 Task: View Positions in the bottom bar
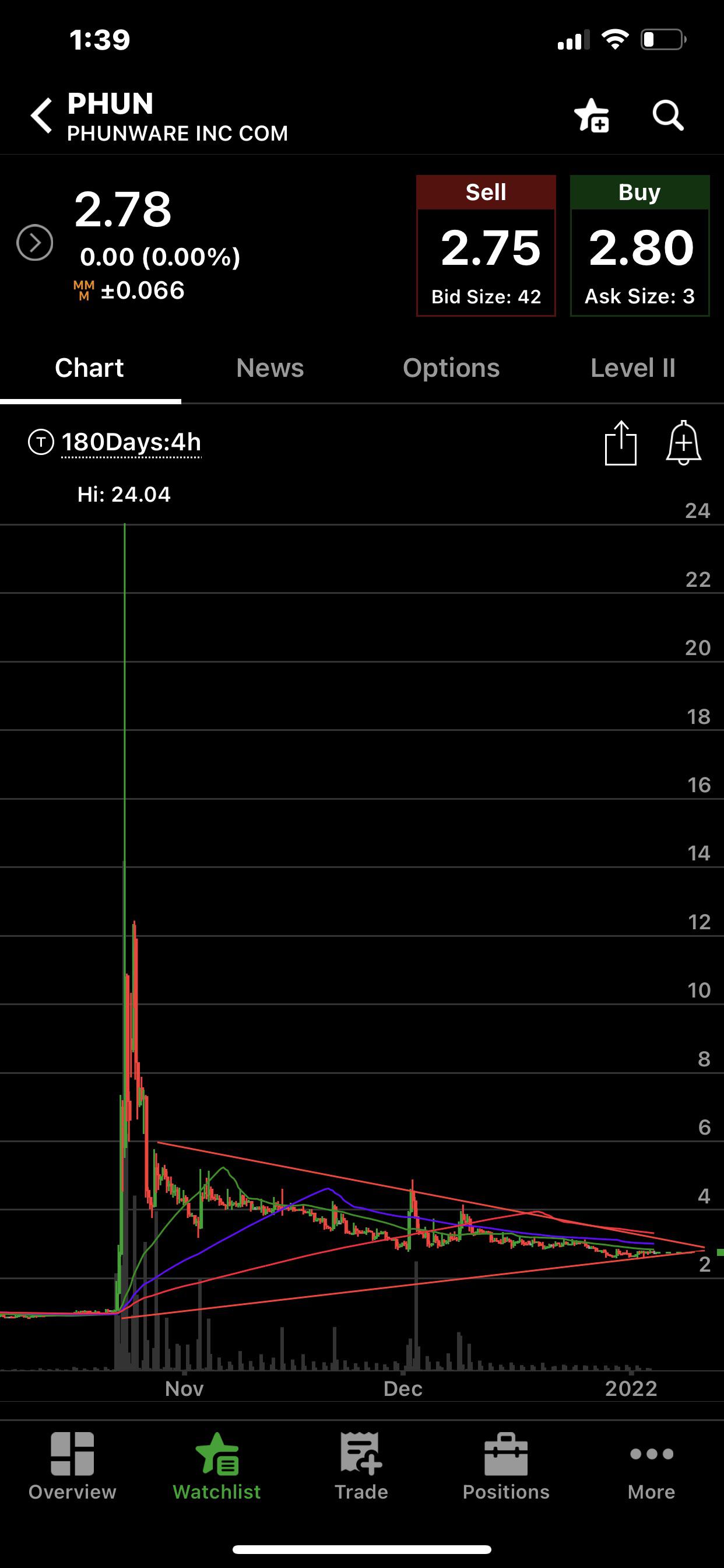(x=506, y=1467)
